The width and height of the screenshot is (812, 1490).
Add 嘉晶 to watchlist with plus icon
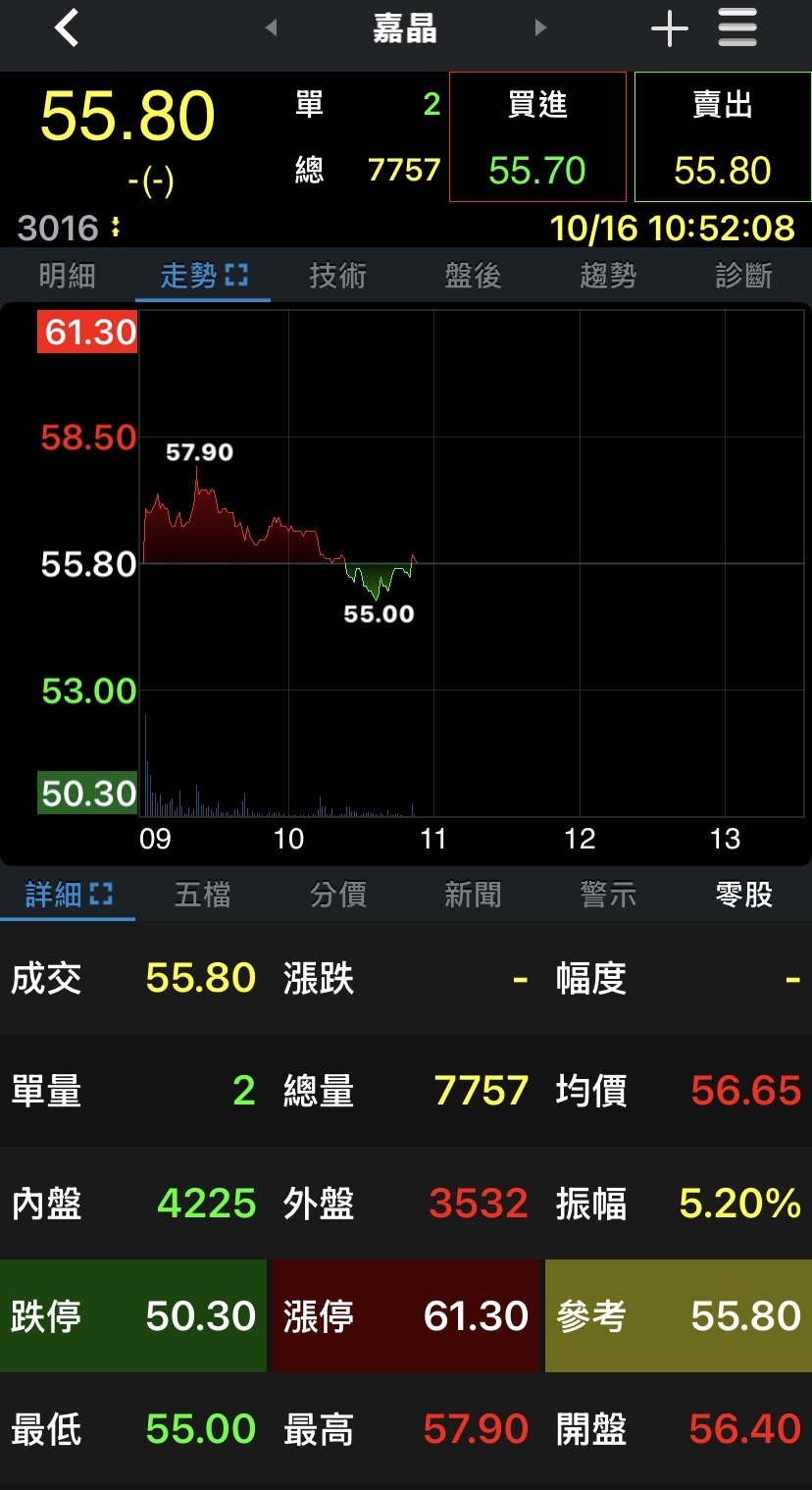(670, 29)
